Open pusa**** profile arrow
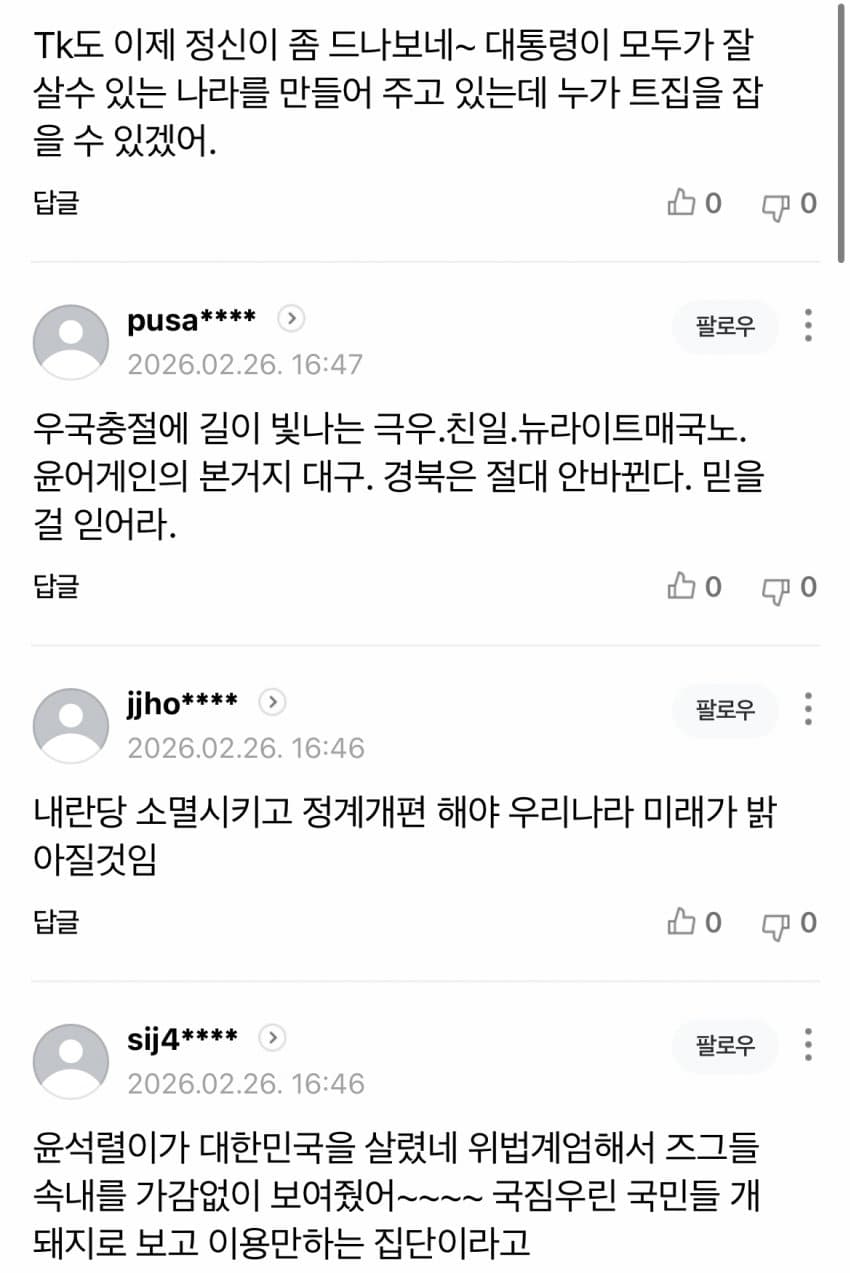Viewport: 850px width, 1273px height. (x=291, y=319)
